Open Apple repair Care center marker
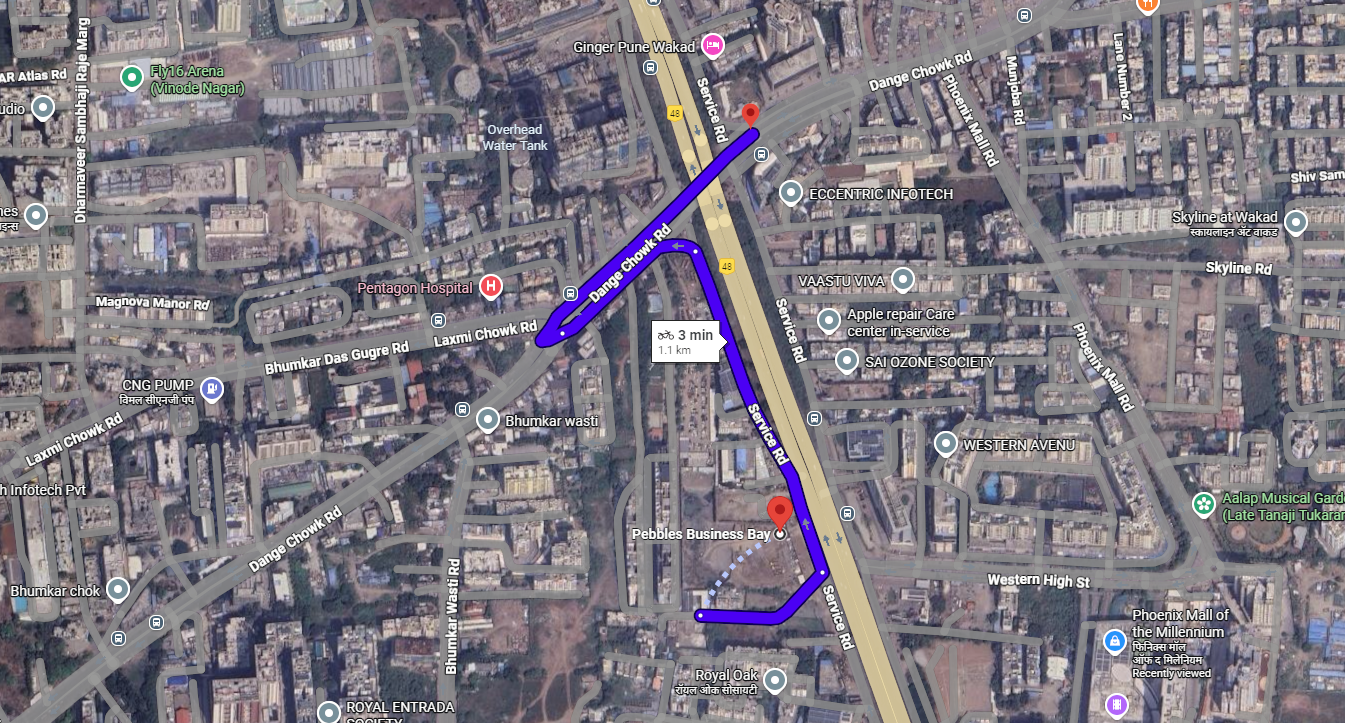This screenshot has width=1345, height=723. (x=829, y=321)
